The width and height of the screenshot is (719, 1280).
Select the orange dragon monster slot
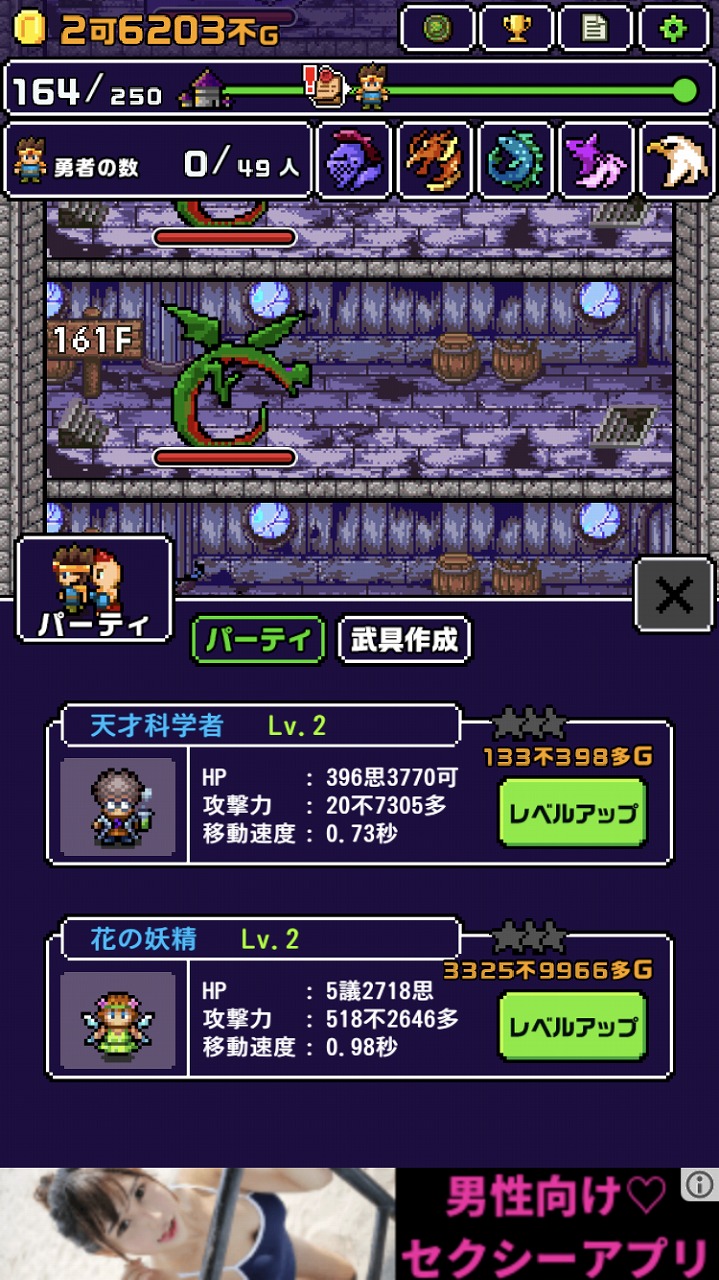pyautogui.click(x=435, y=160)
